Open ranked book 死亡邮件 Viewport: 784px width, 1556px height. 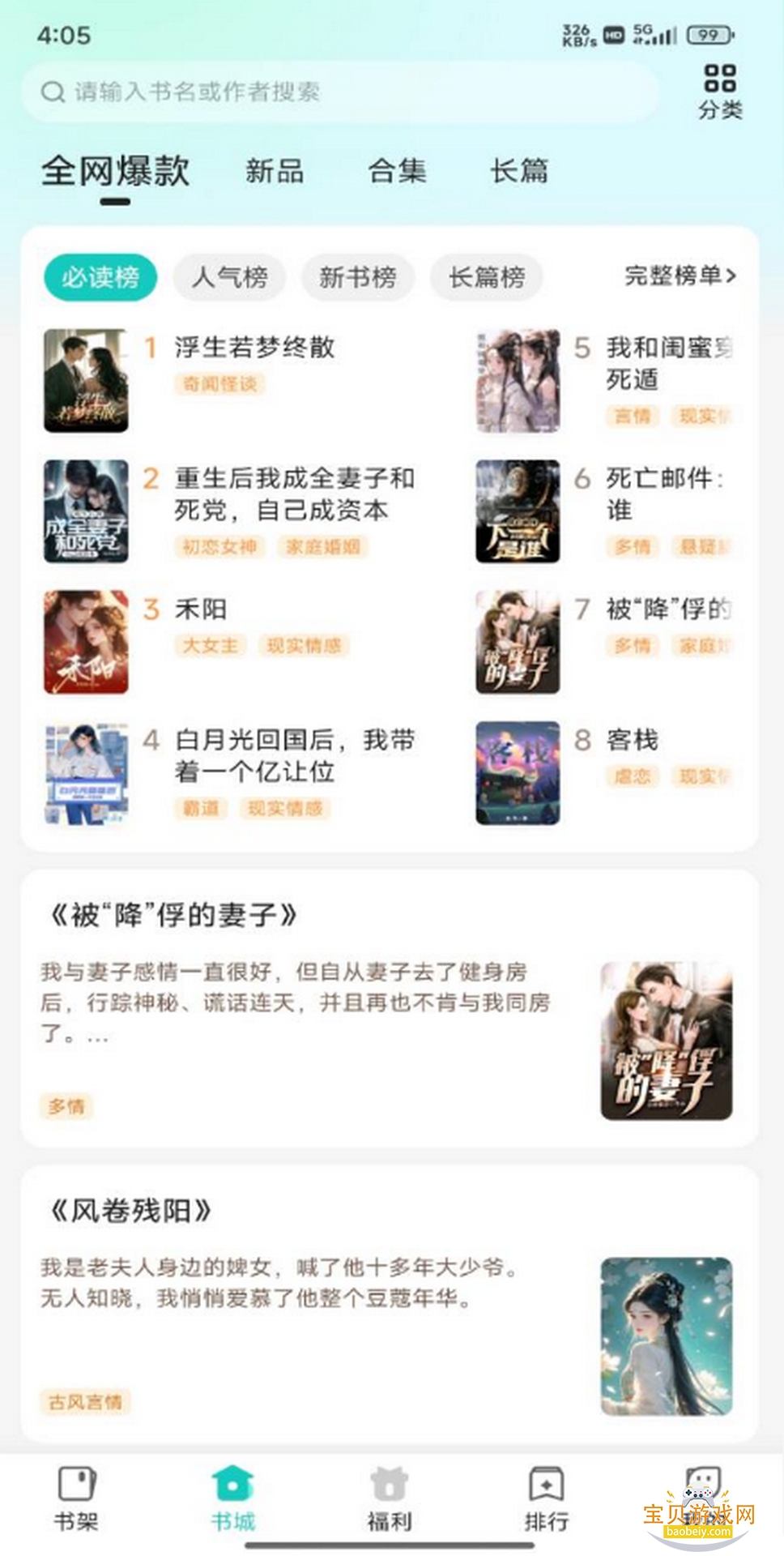click(664, 494)
